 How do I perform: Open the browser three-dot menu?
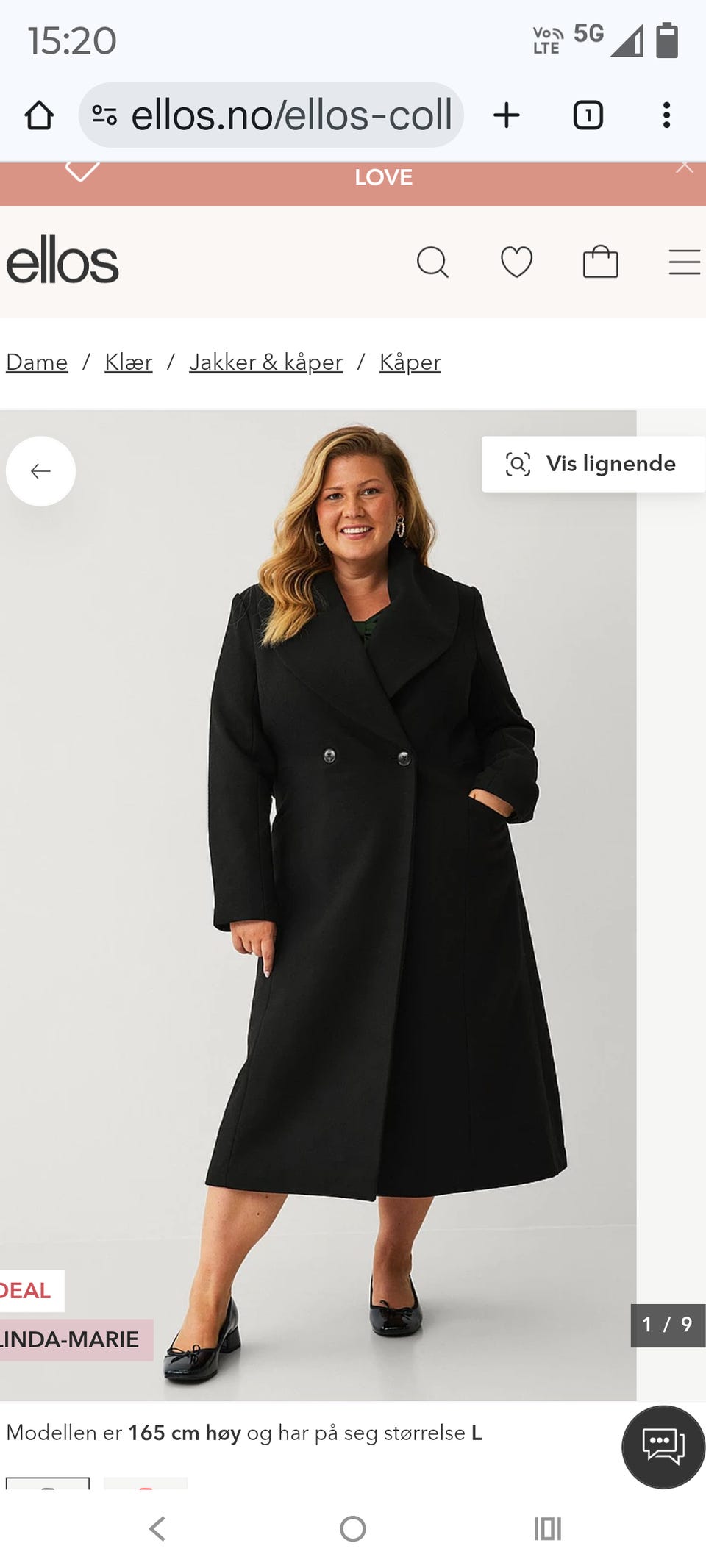coord(666,114)
